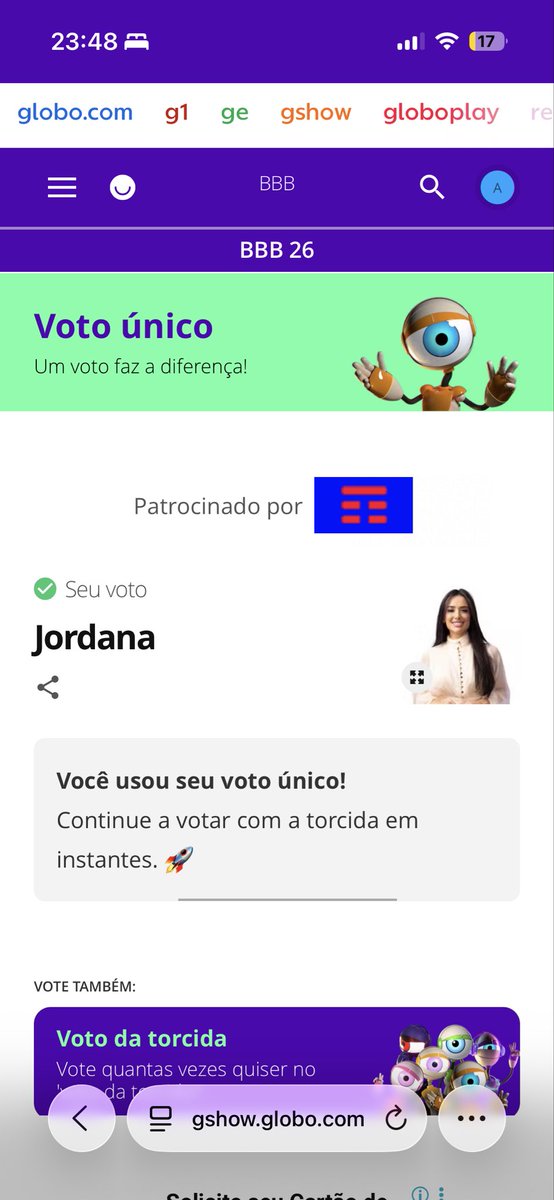Open the search magnifier icon
The height and width of the screenshot is (1200, 554).
click(432, 187)
